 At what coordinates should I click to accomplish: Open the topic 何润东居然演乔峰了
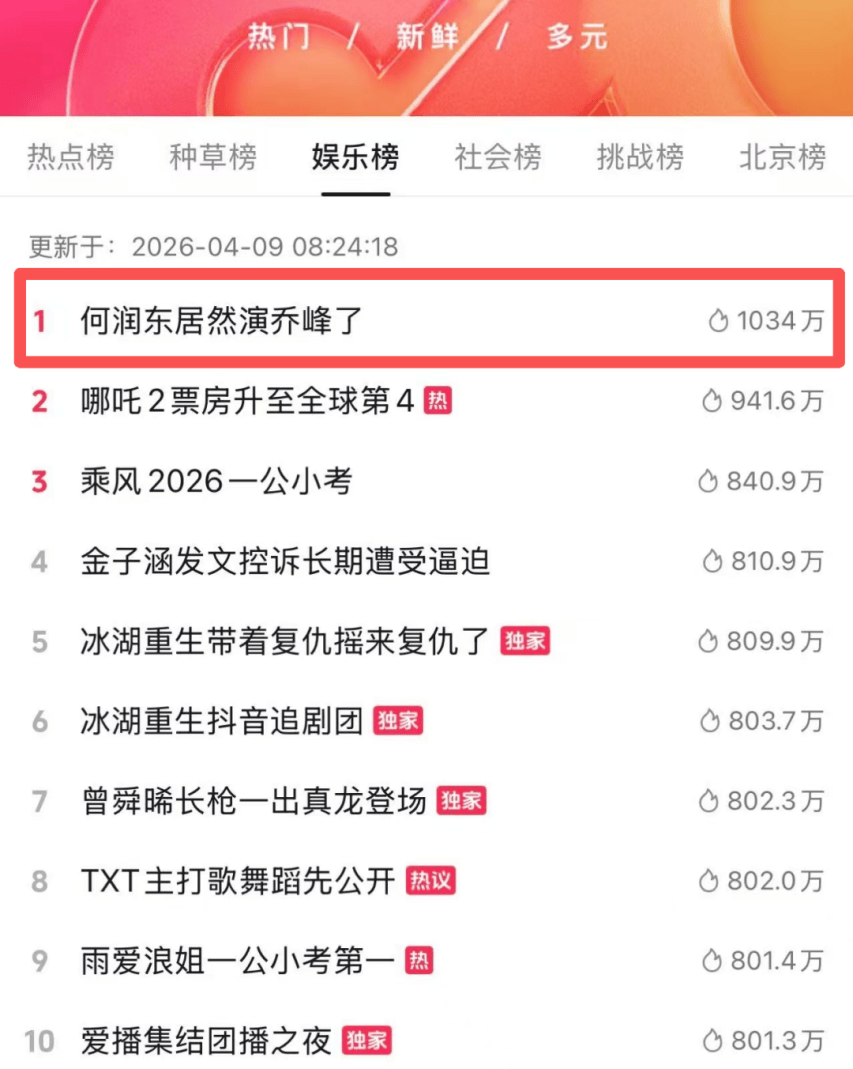pos(223,321)
